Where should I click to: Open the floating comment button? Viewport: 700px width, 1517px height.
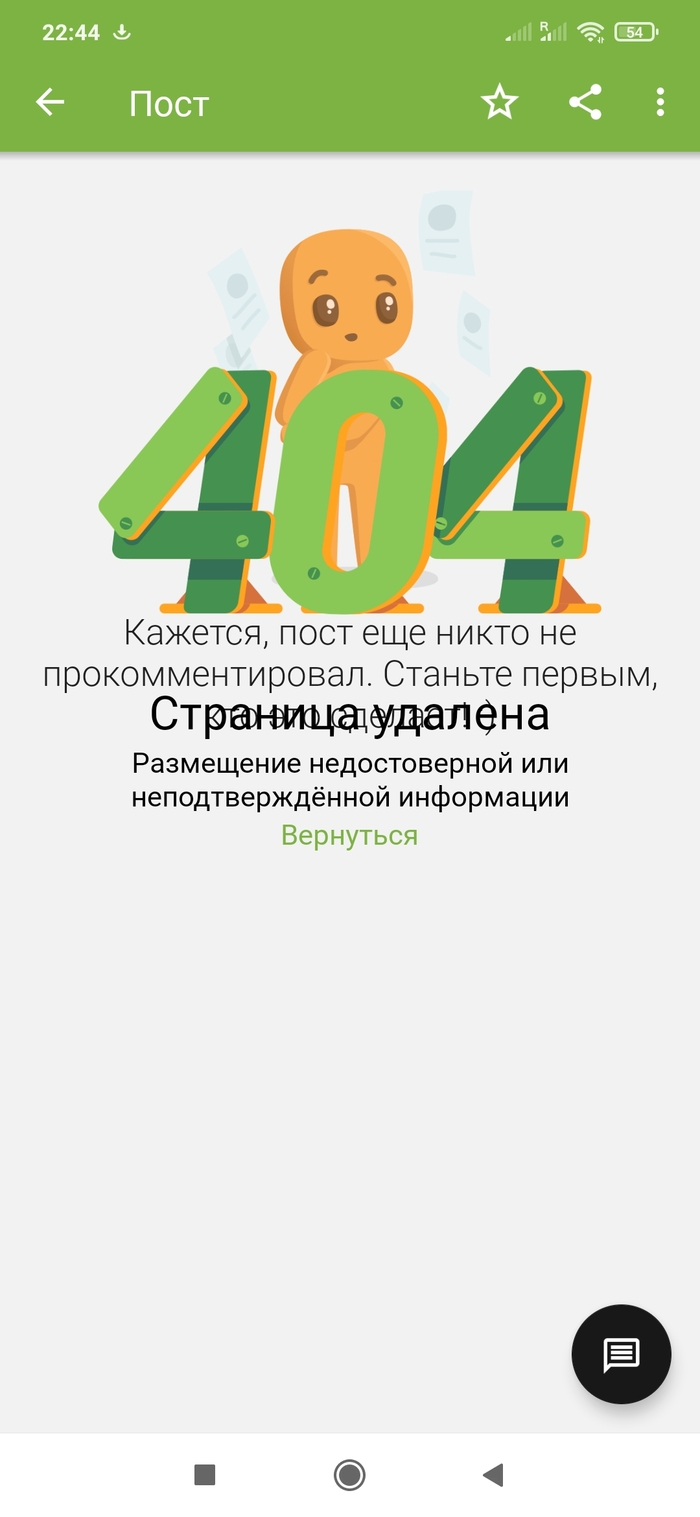(621, 1354)
